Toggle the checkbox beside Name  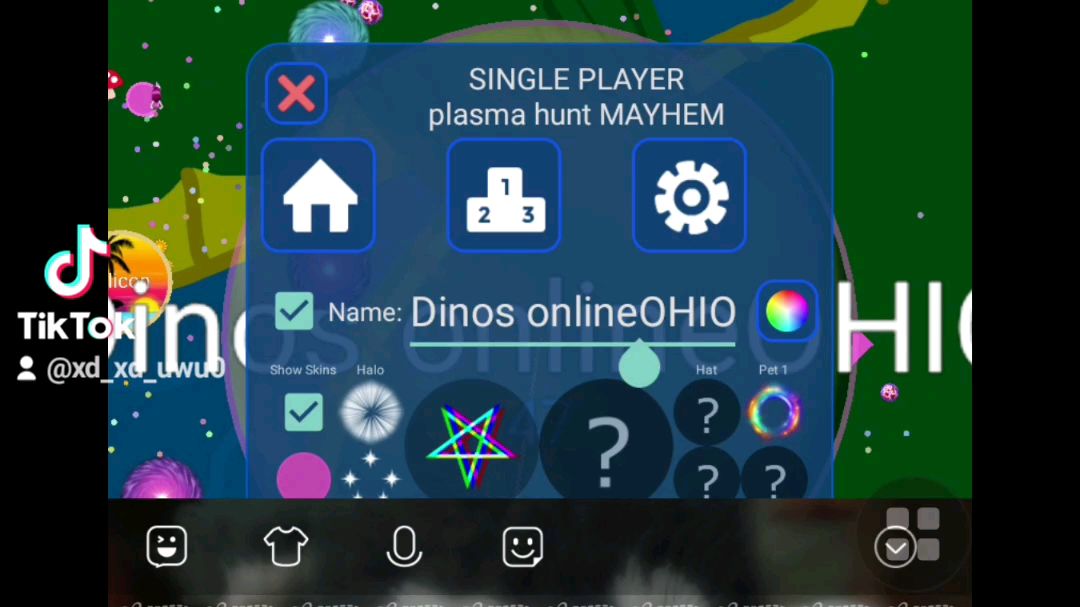[294, 312]
